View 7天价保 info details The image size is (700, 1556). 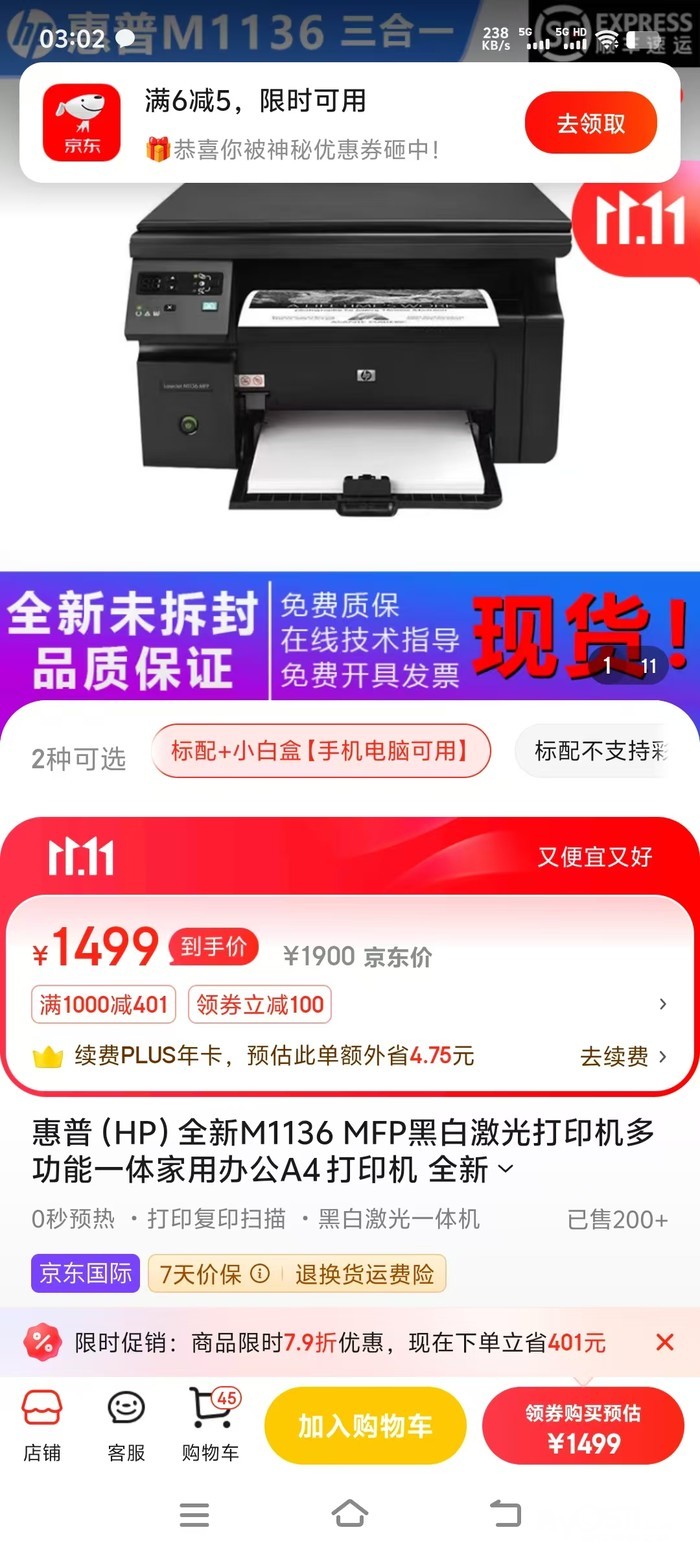click(259, 1274)
